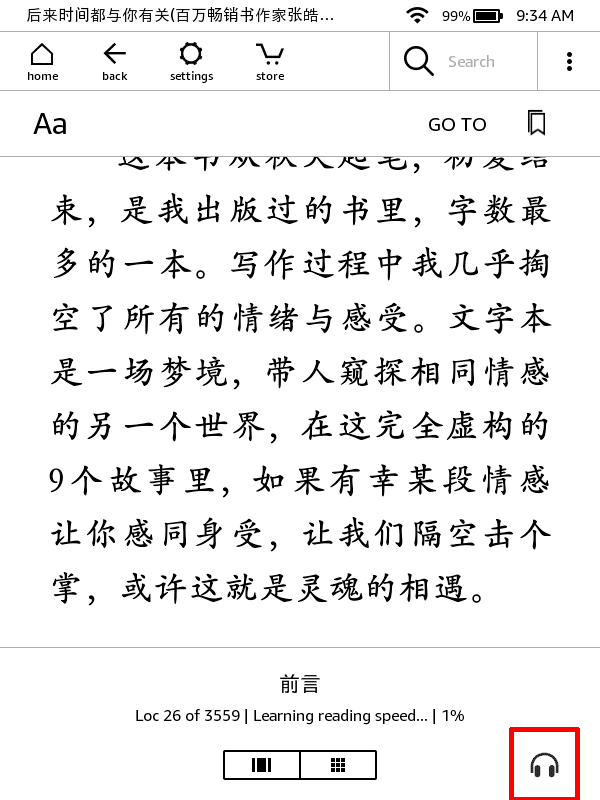Bookmark this page
The image size is (600, 800).
(x=537, y=123)
